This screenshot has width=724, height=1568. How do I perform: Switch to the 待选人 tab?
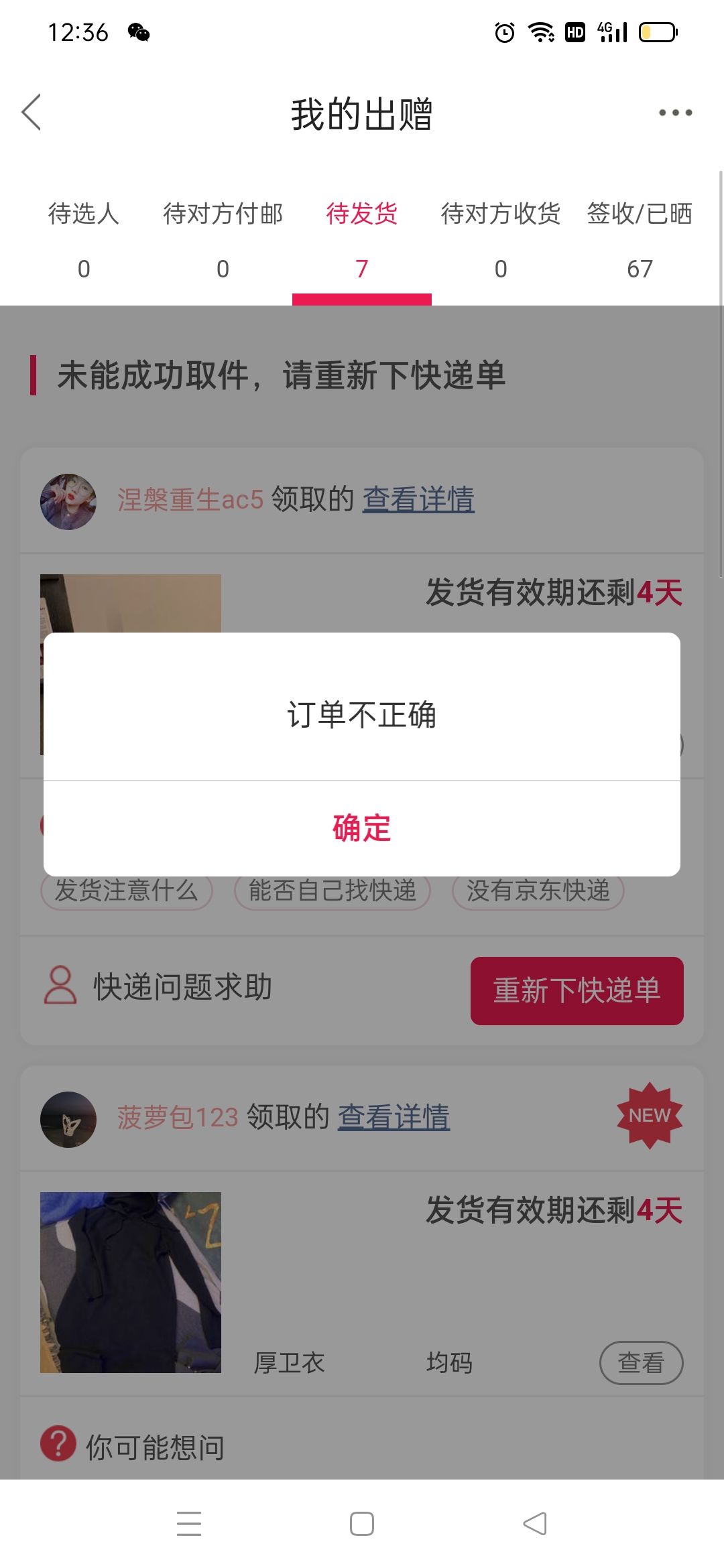point(84,241)
